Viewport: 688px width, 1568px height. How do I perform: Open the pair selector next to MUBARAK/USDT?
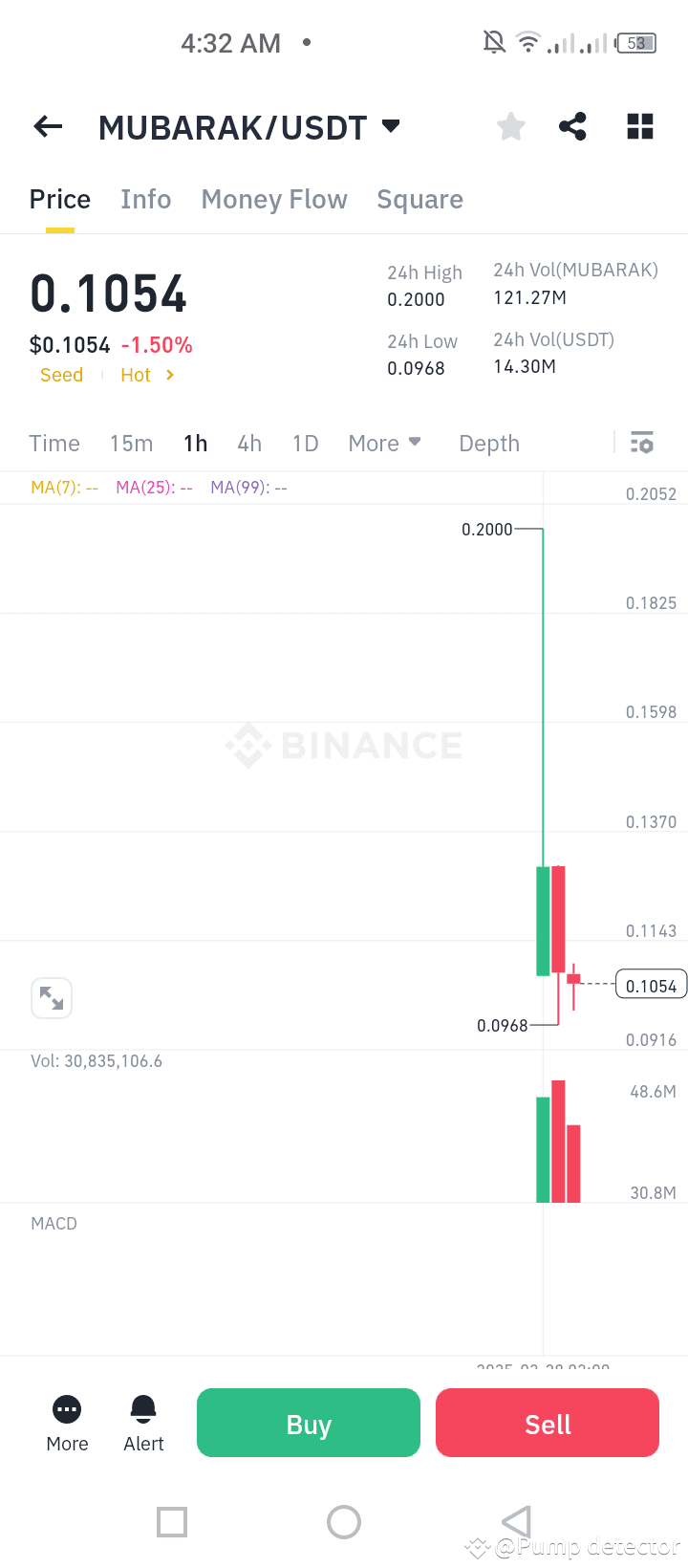390,125
